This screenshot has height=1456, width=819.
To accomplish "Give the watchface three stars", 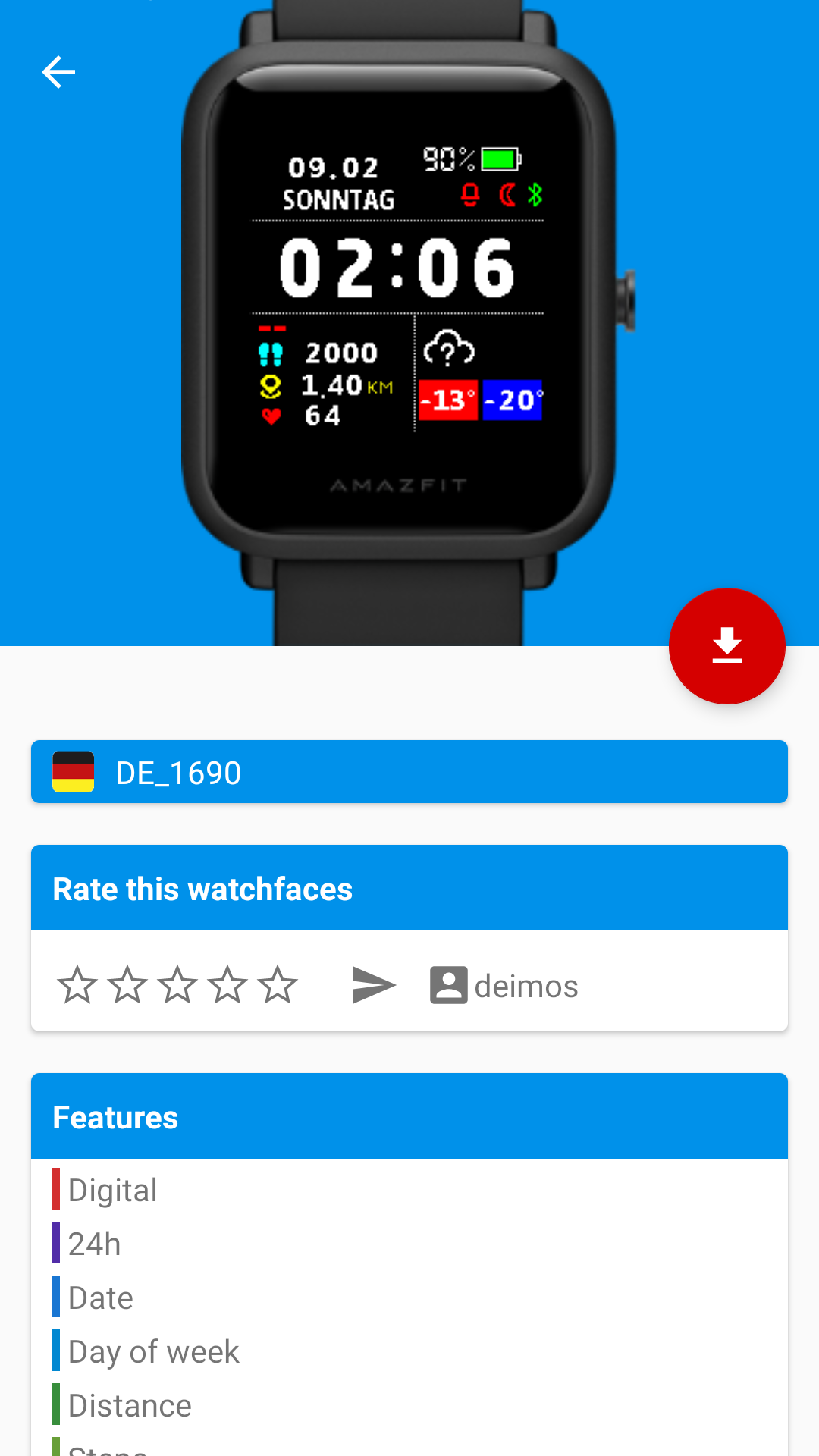I will (177, 985).
